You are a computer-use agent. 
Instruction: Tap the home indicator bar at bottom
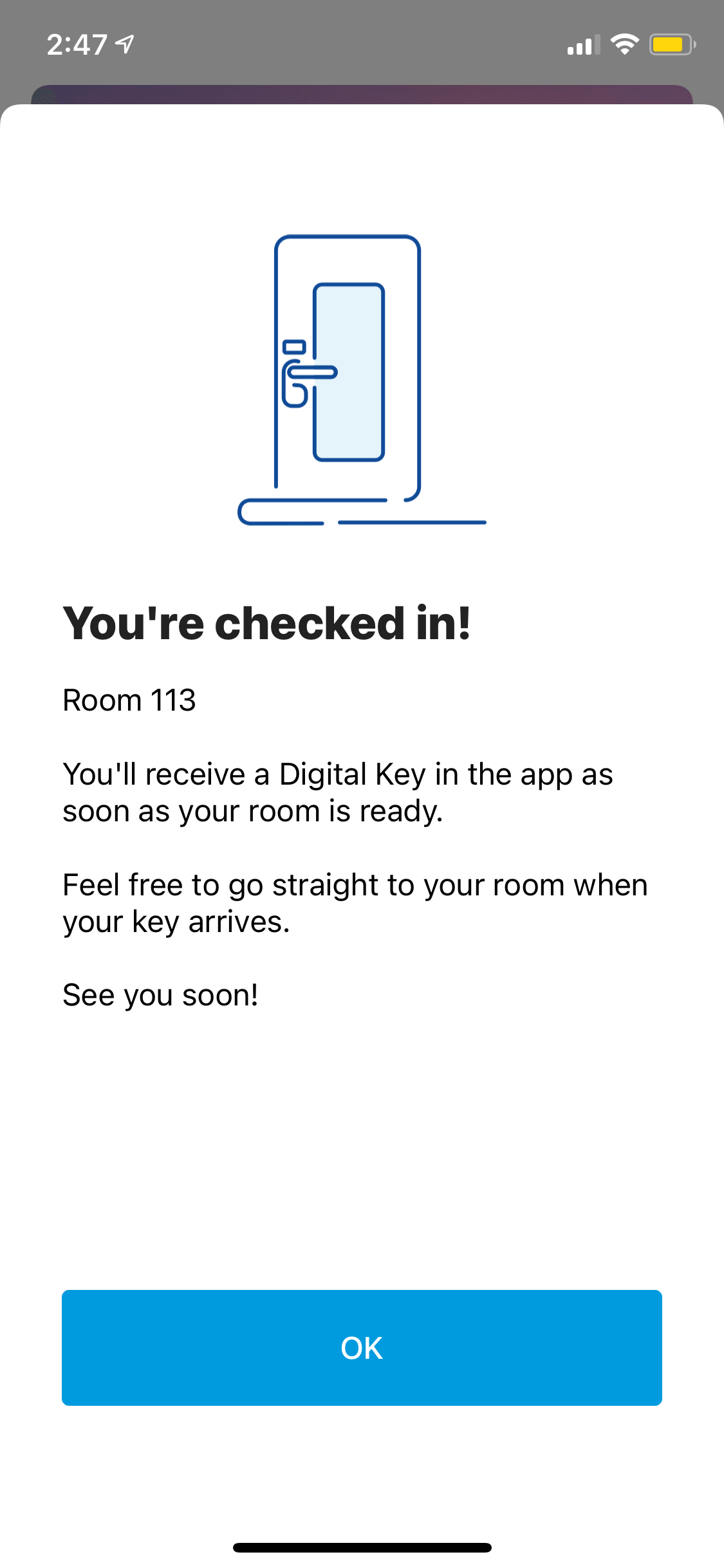(x=362, y=1547)
